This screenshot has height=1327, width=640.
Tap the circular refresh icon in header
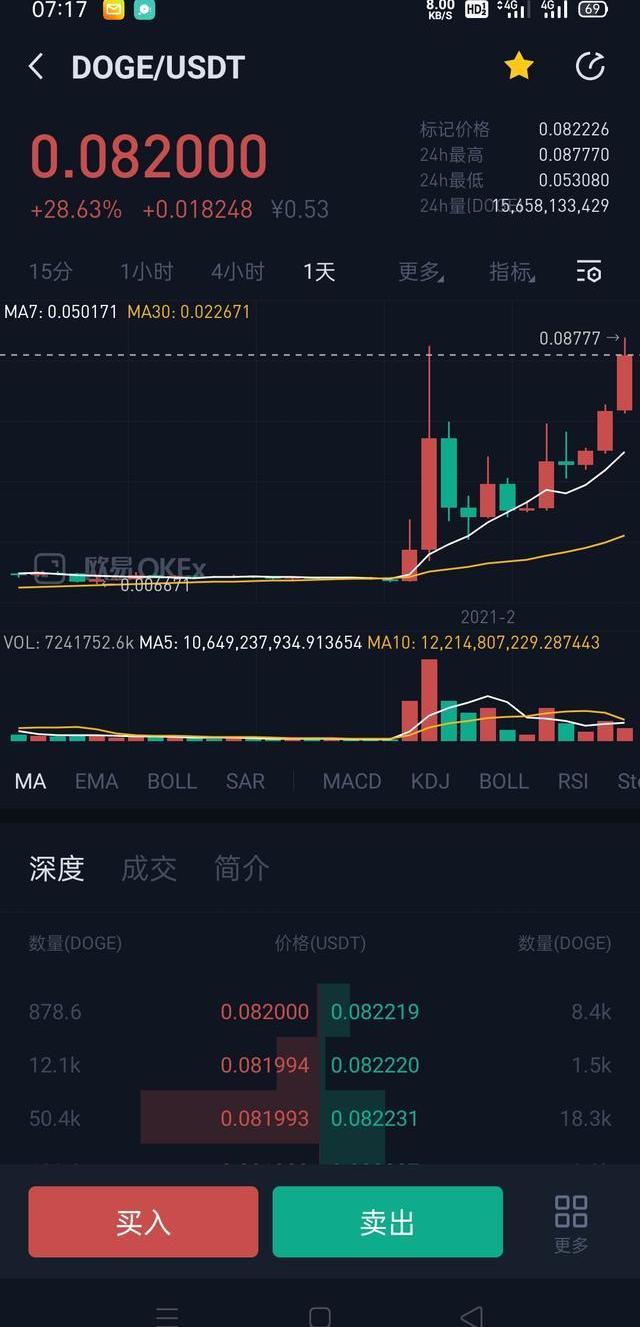[590, 67]
